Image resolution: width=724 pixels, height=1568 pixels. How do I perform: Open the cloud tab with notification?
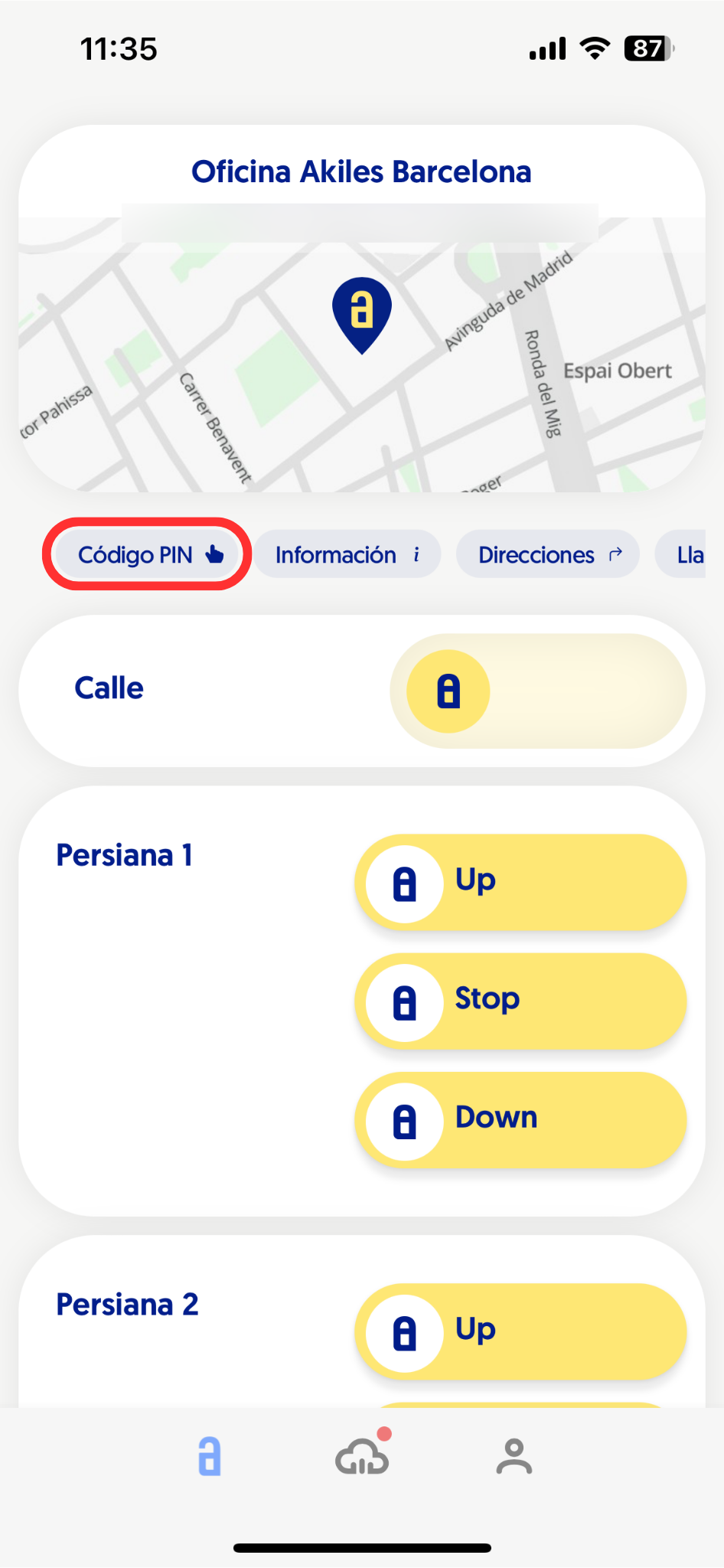pyautogui.click(x=363, y=1456)
